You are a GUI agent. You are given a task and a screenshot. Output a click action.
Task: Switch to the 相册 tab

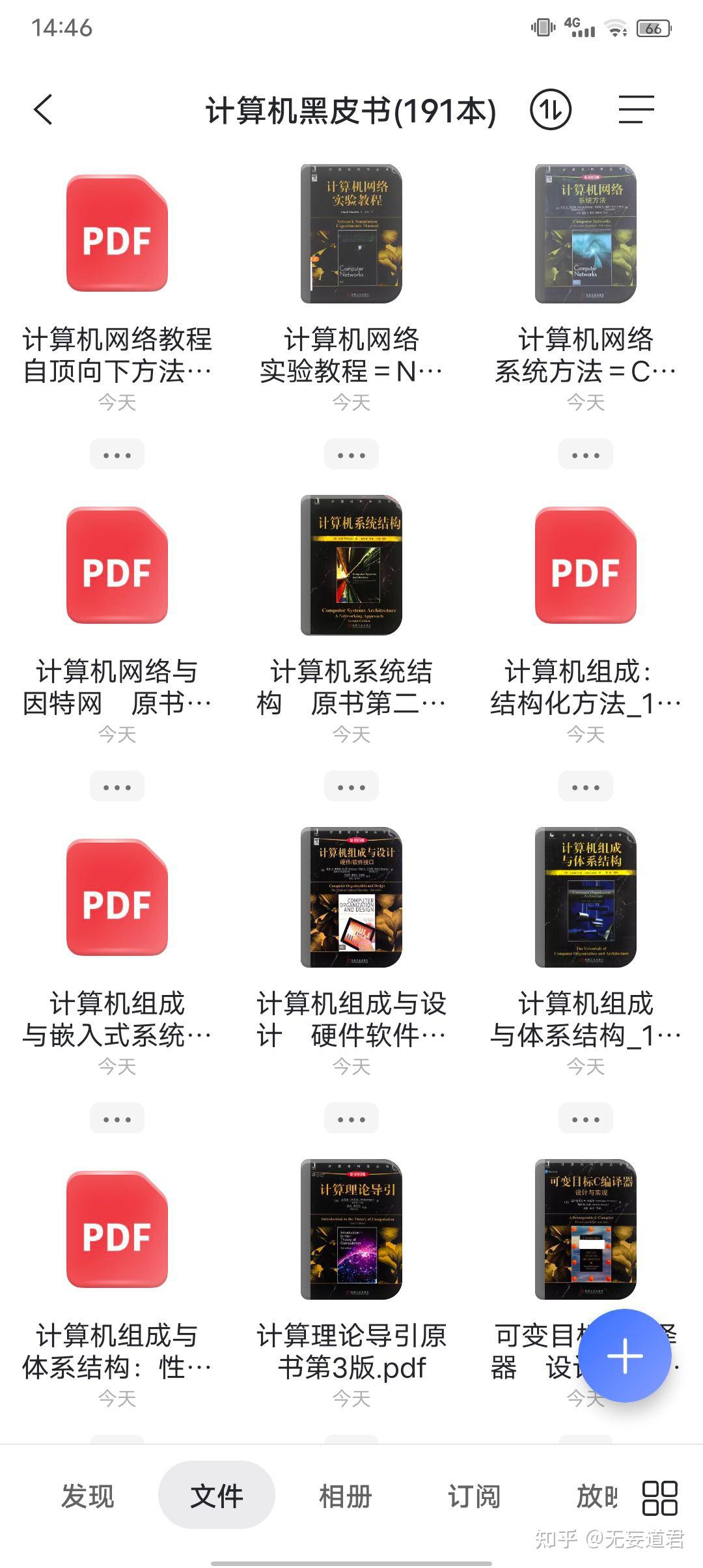(x=346, y=1496)
